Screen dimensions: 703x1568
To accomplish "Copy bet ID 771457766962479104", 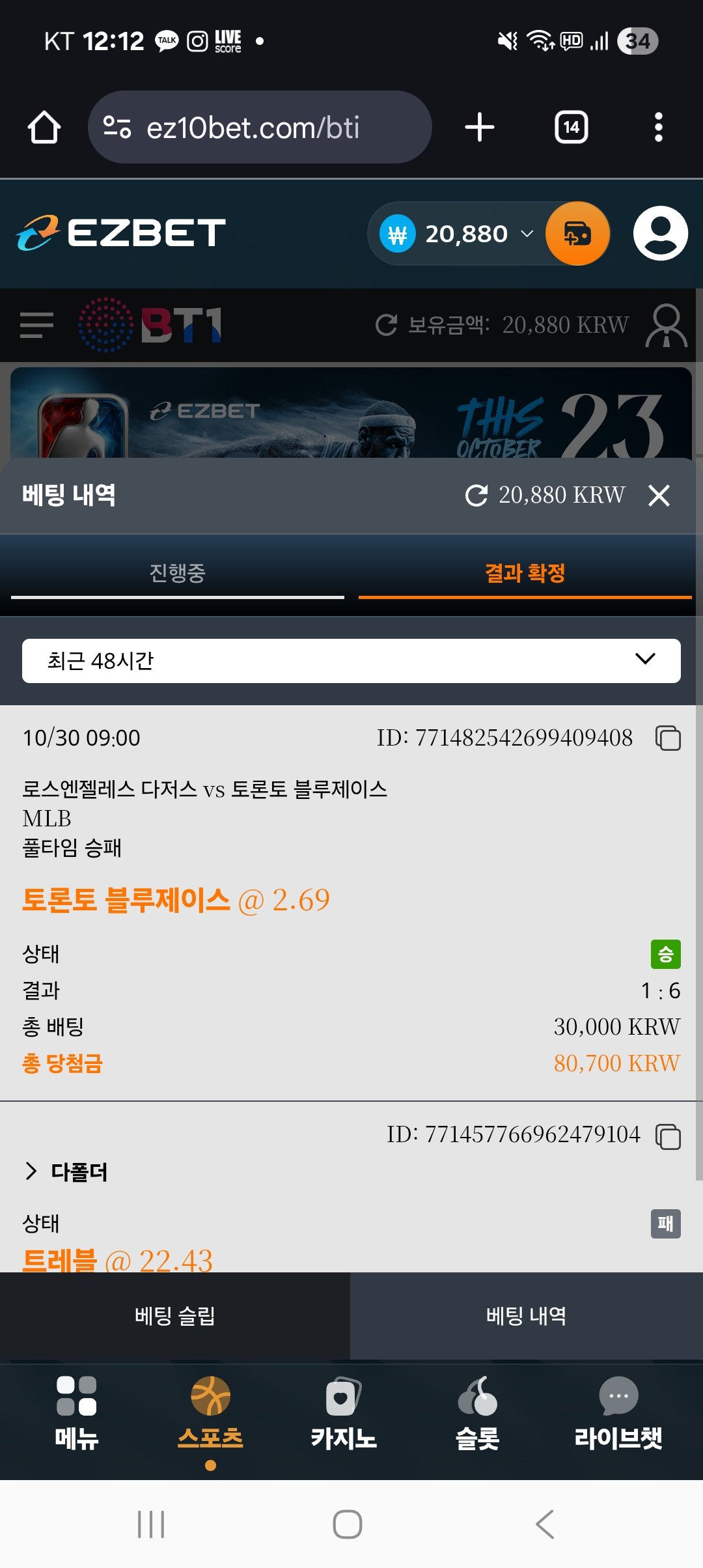I will 668,1136.
